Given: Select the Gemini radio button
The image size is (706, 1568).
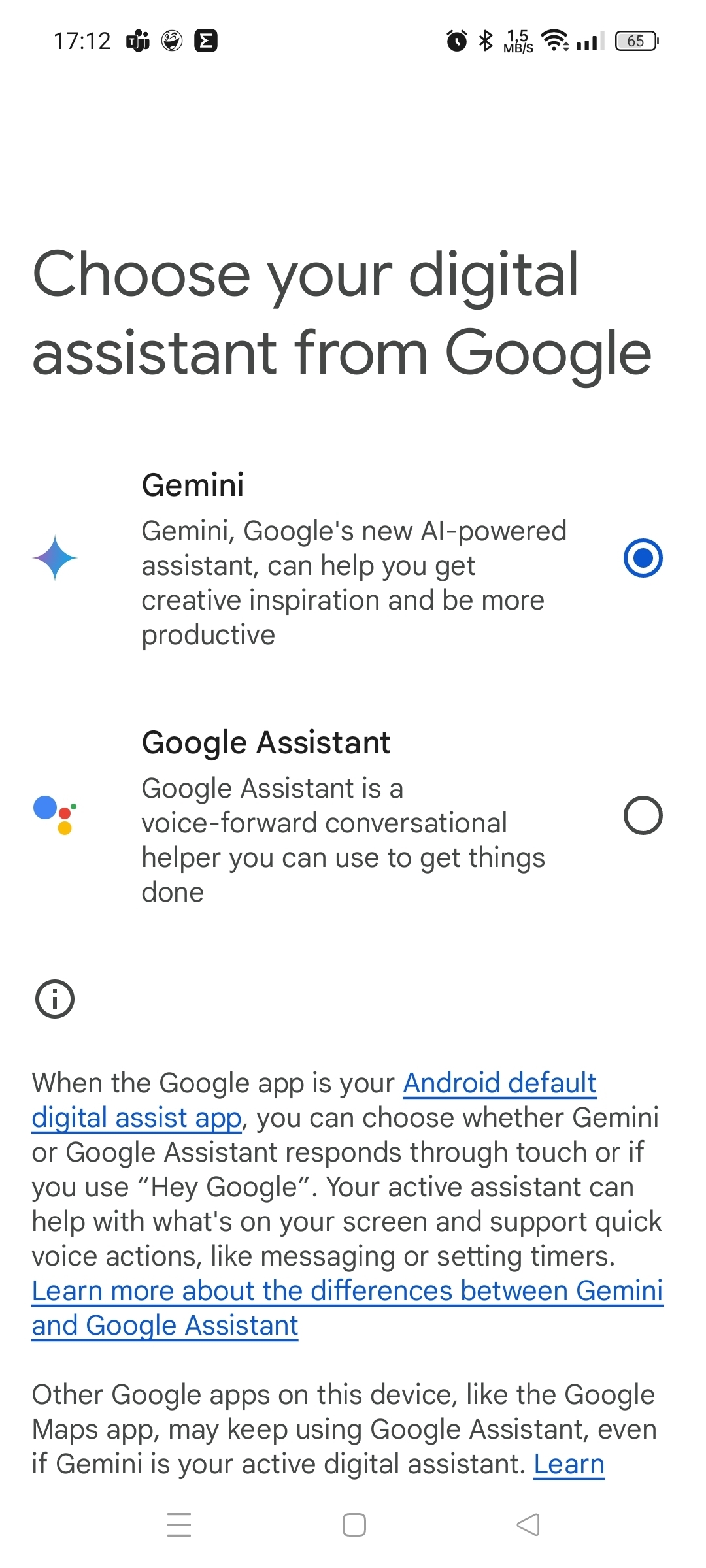Looking at the screenshot, I should [x=643, y=558].
